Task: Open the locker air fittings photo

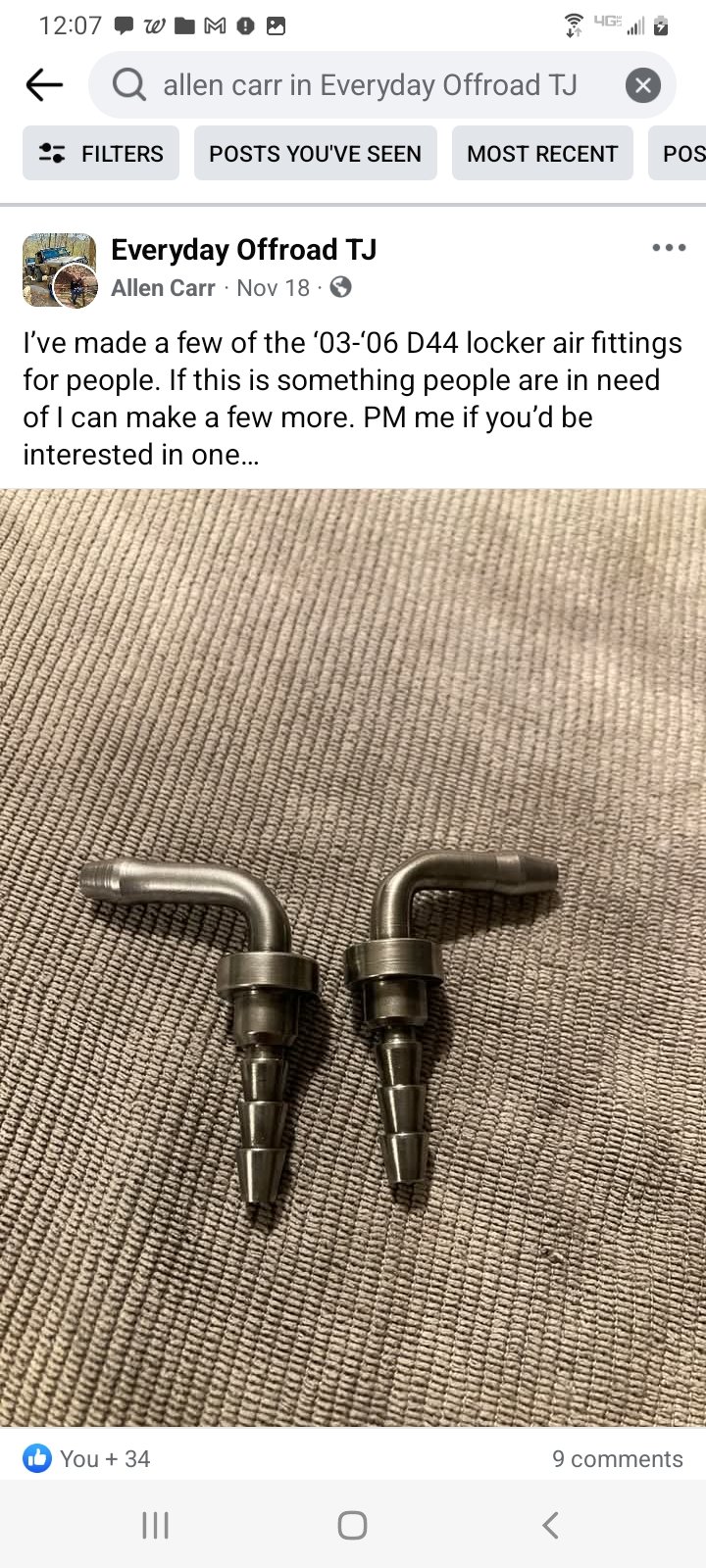Action: [x=353, y=955]
